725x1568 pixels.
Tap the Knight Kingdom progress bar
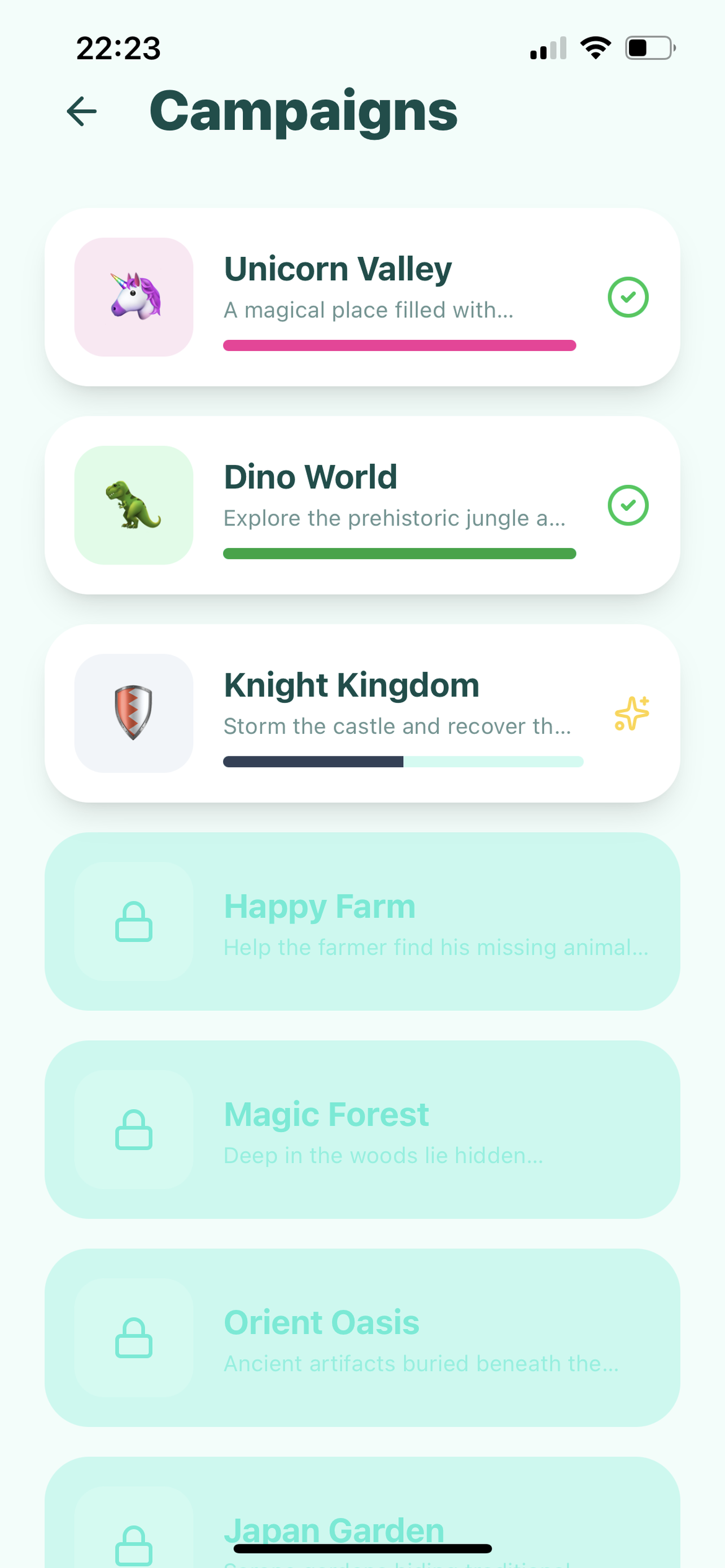pyautogui.click(x=402, y=761)
